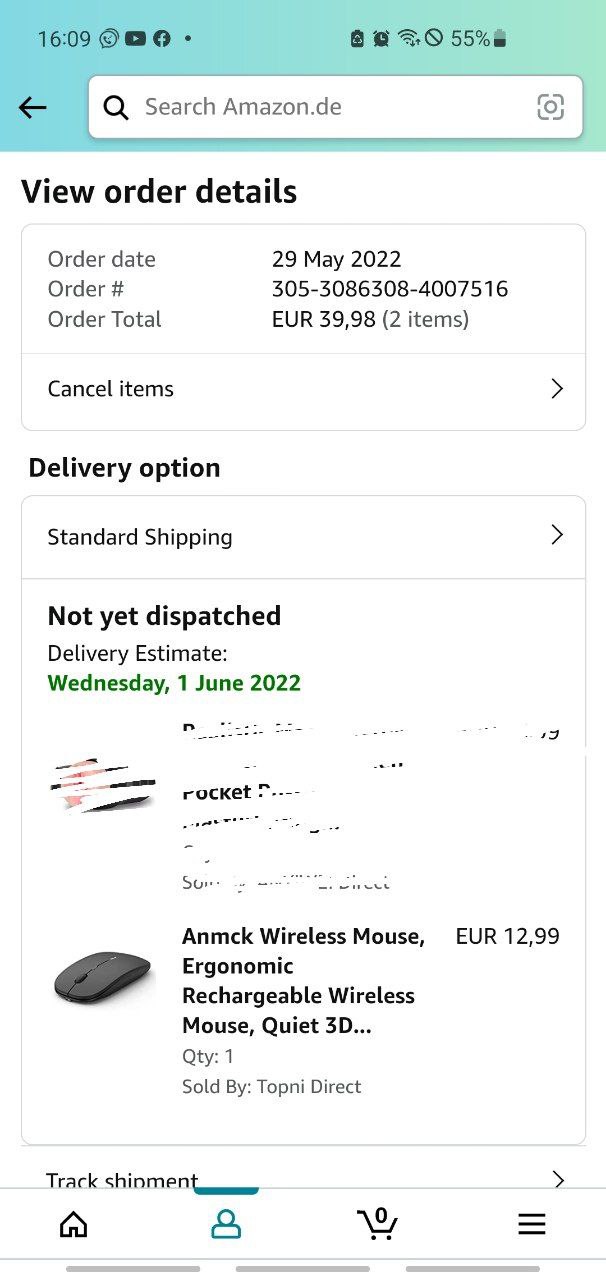Go back using the top arrow

pyautogui.click(x=33, y=108)
